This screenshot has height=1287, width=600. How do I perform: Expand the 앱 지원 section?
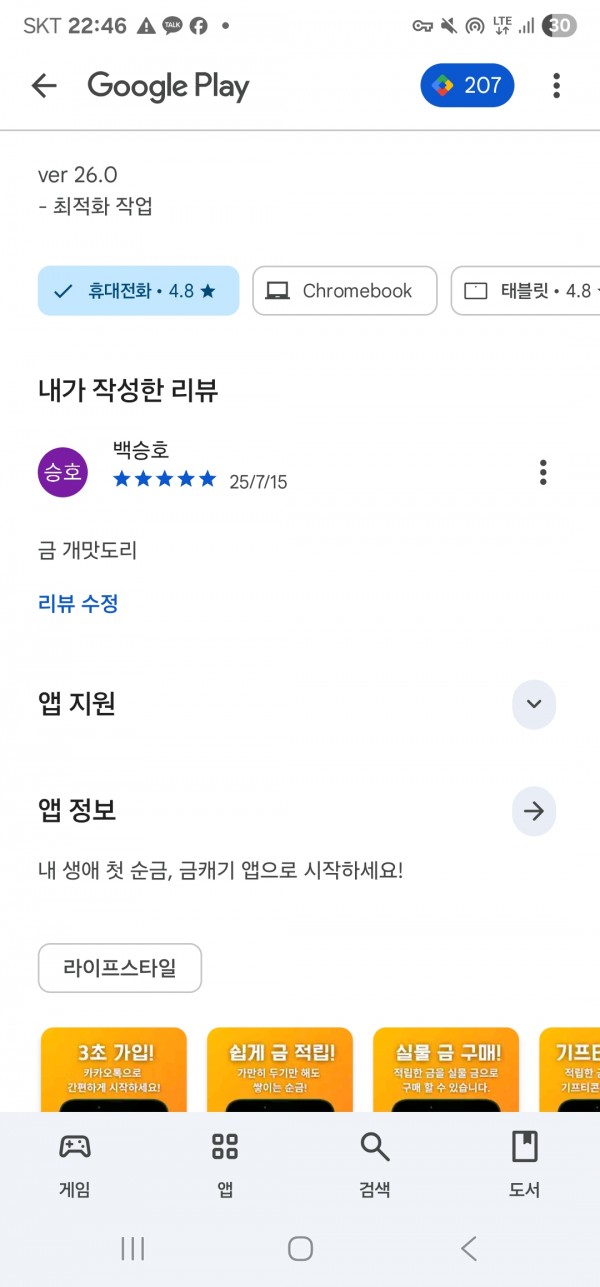coord(534,704)
